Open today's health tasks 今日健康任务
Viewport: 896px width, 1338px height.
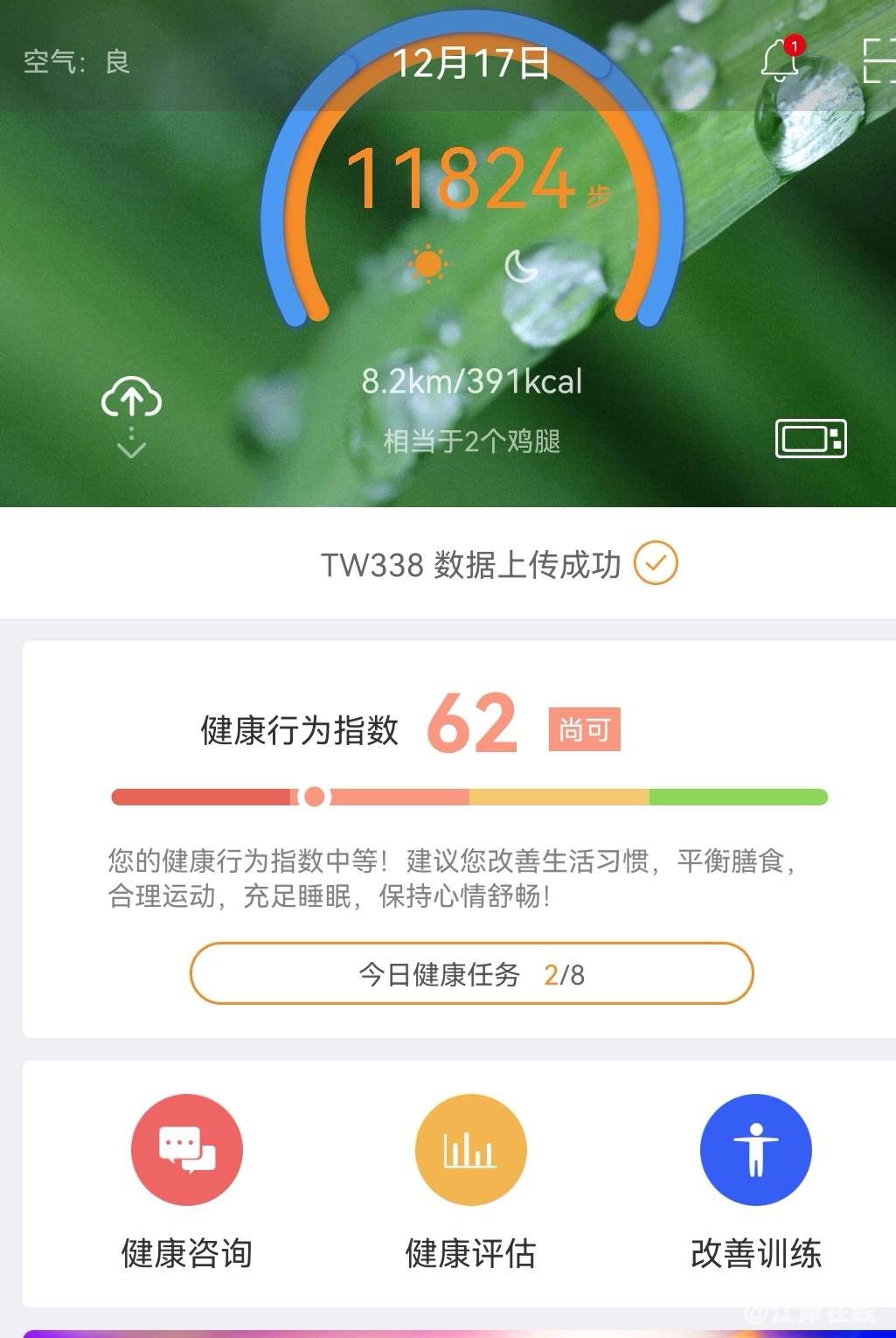[471, 973]
